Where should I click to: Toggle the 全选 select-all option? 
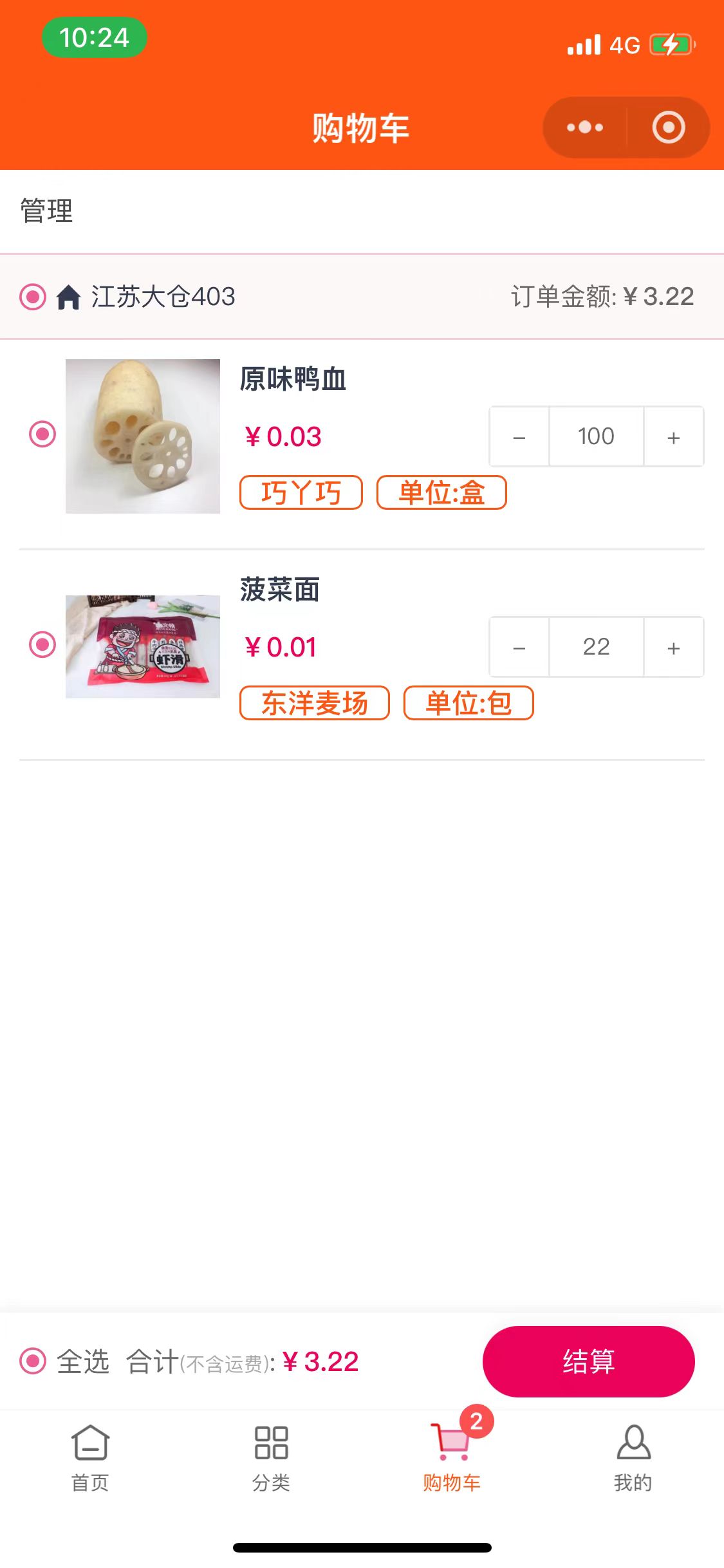(33, 1361)
